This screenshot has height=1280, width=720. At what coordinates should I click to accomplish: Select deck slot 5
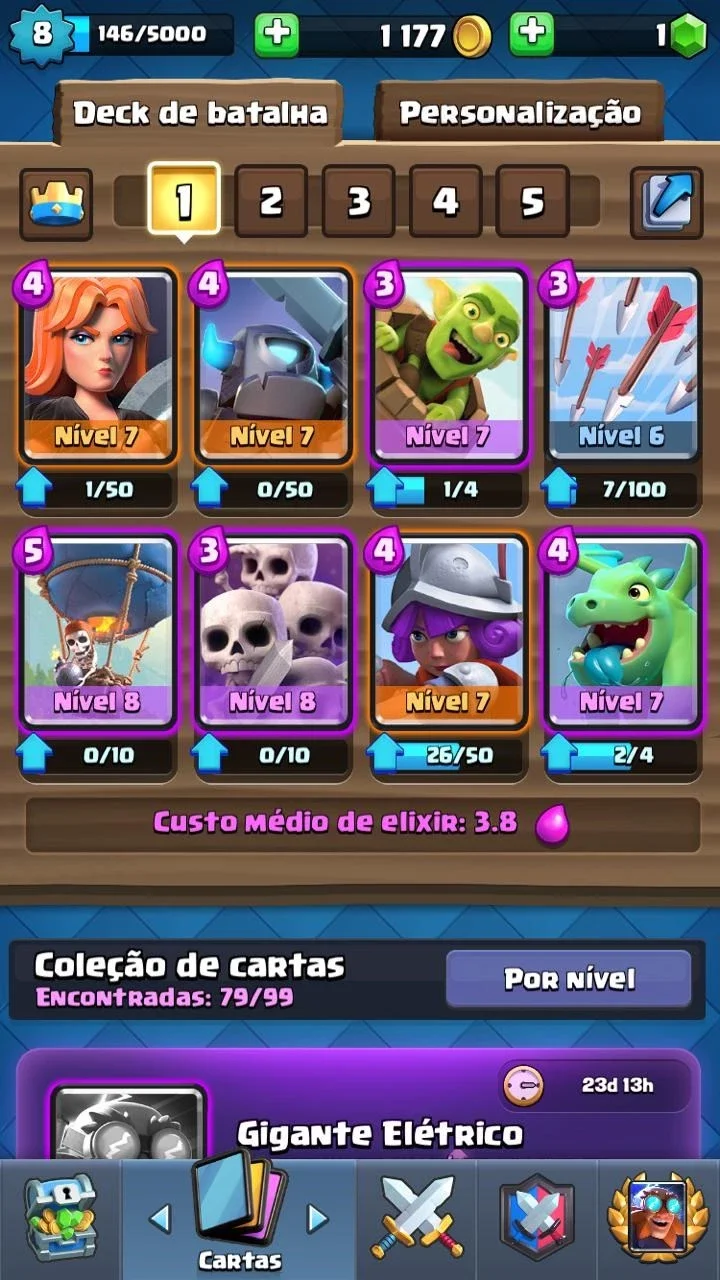(532, 202)
